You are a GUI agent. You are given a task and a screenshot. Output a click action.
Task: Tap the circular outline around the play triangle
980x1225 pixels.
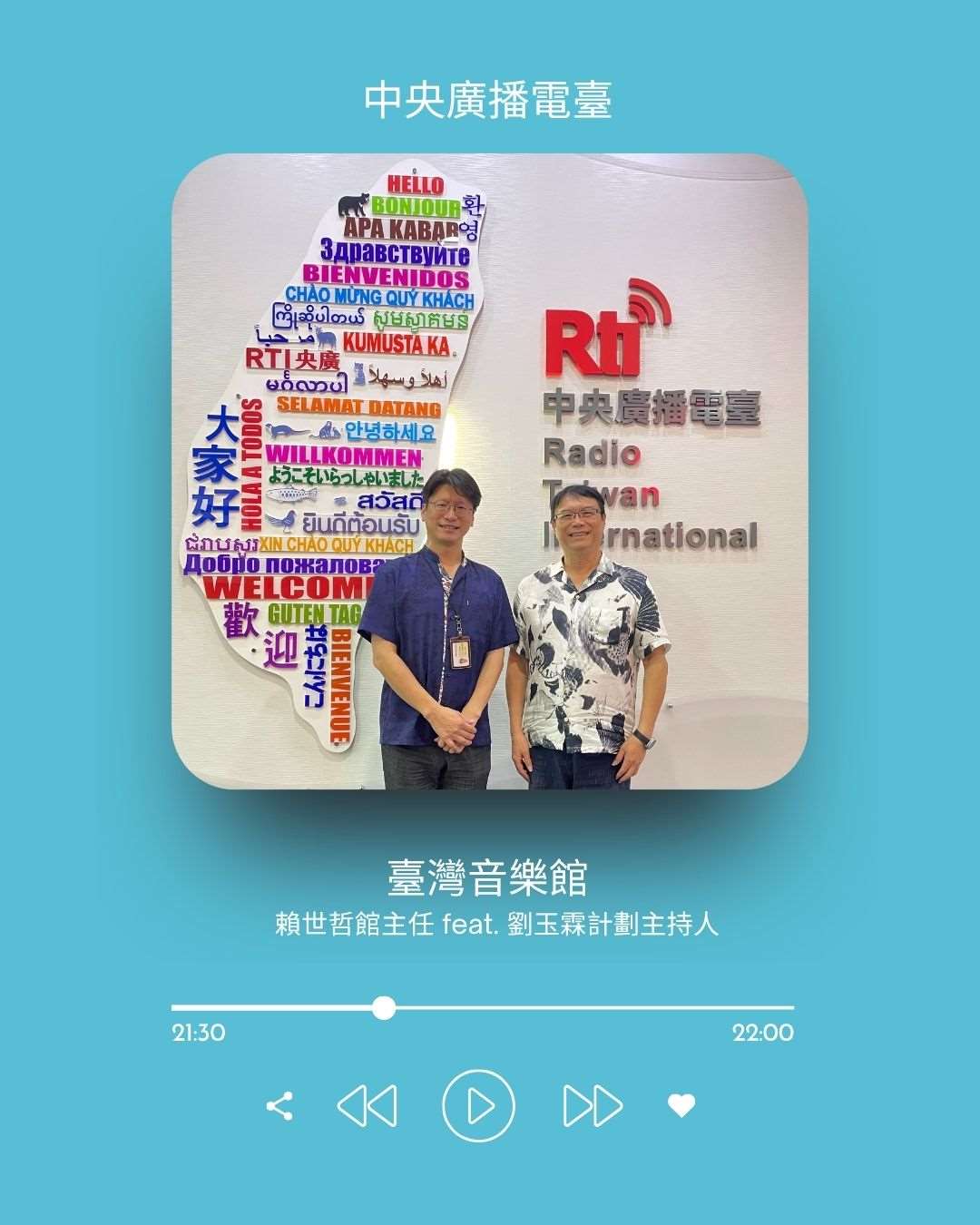(x=479, y=1106)
